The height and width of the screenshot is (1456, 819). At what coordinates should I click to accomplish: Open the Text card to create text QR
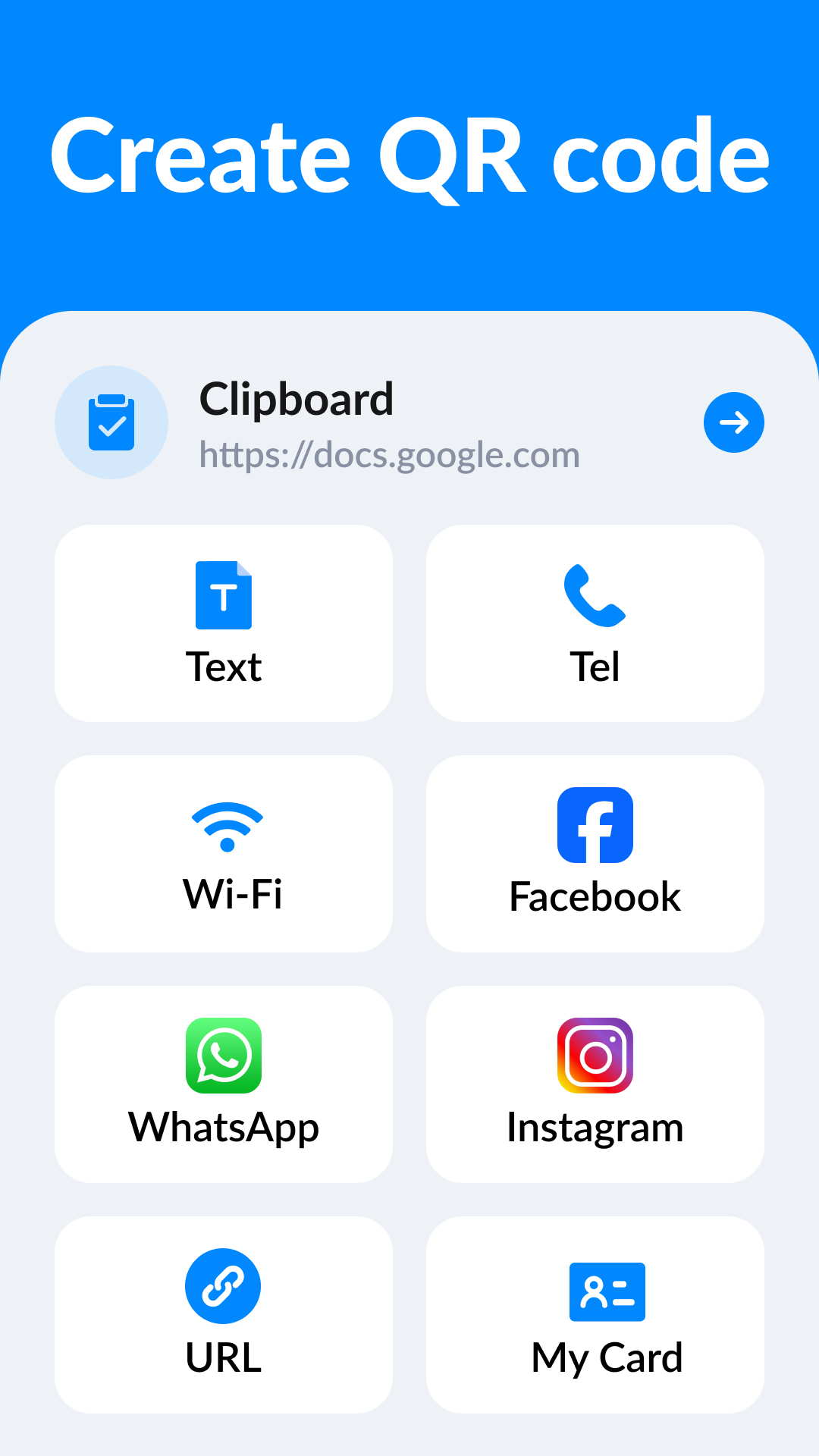[x=224, y=622]
